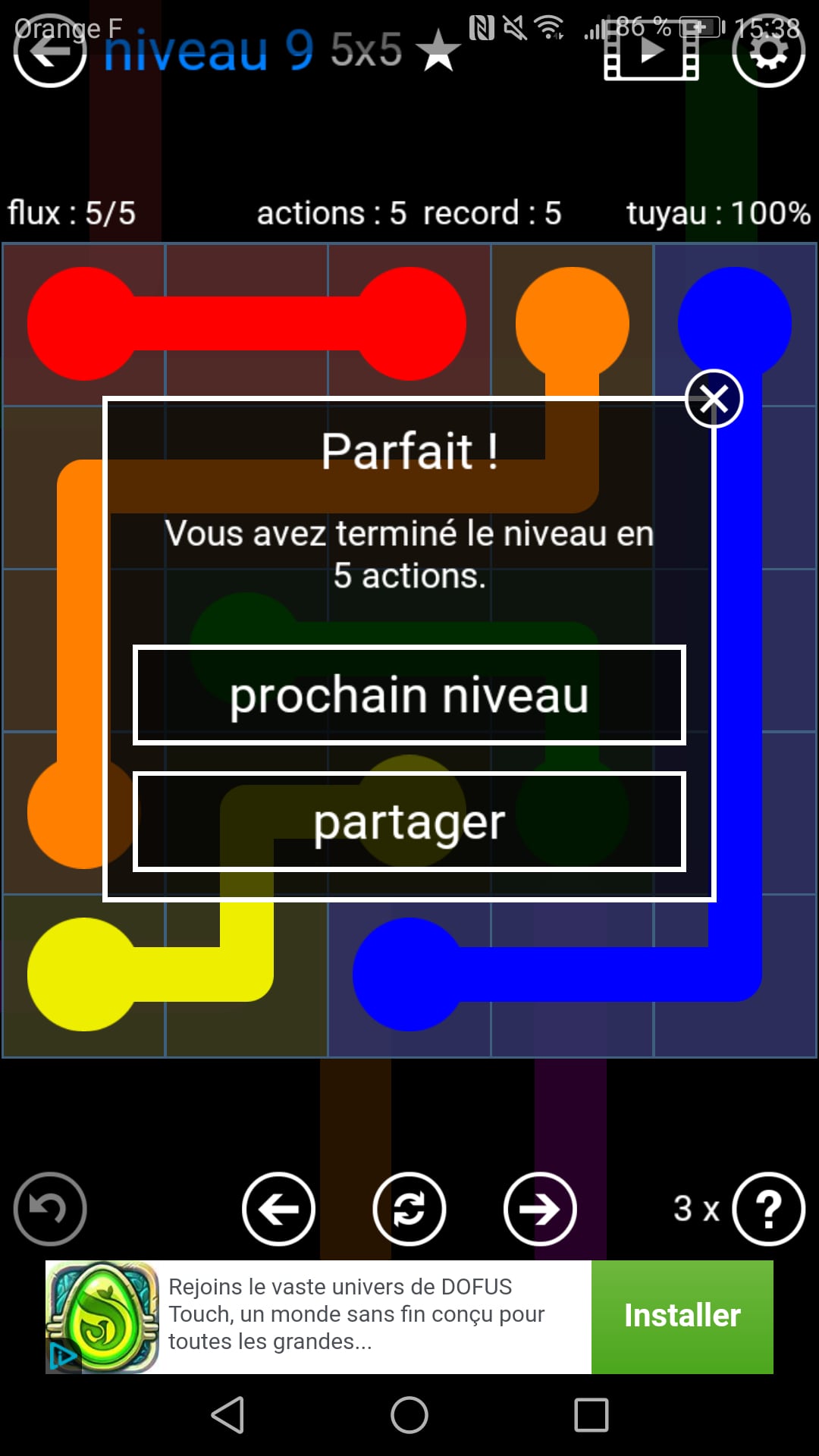
Task: Install DOFUS Touch from the ad
Action: click(682, 1316)
